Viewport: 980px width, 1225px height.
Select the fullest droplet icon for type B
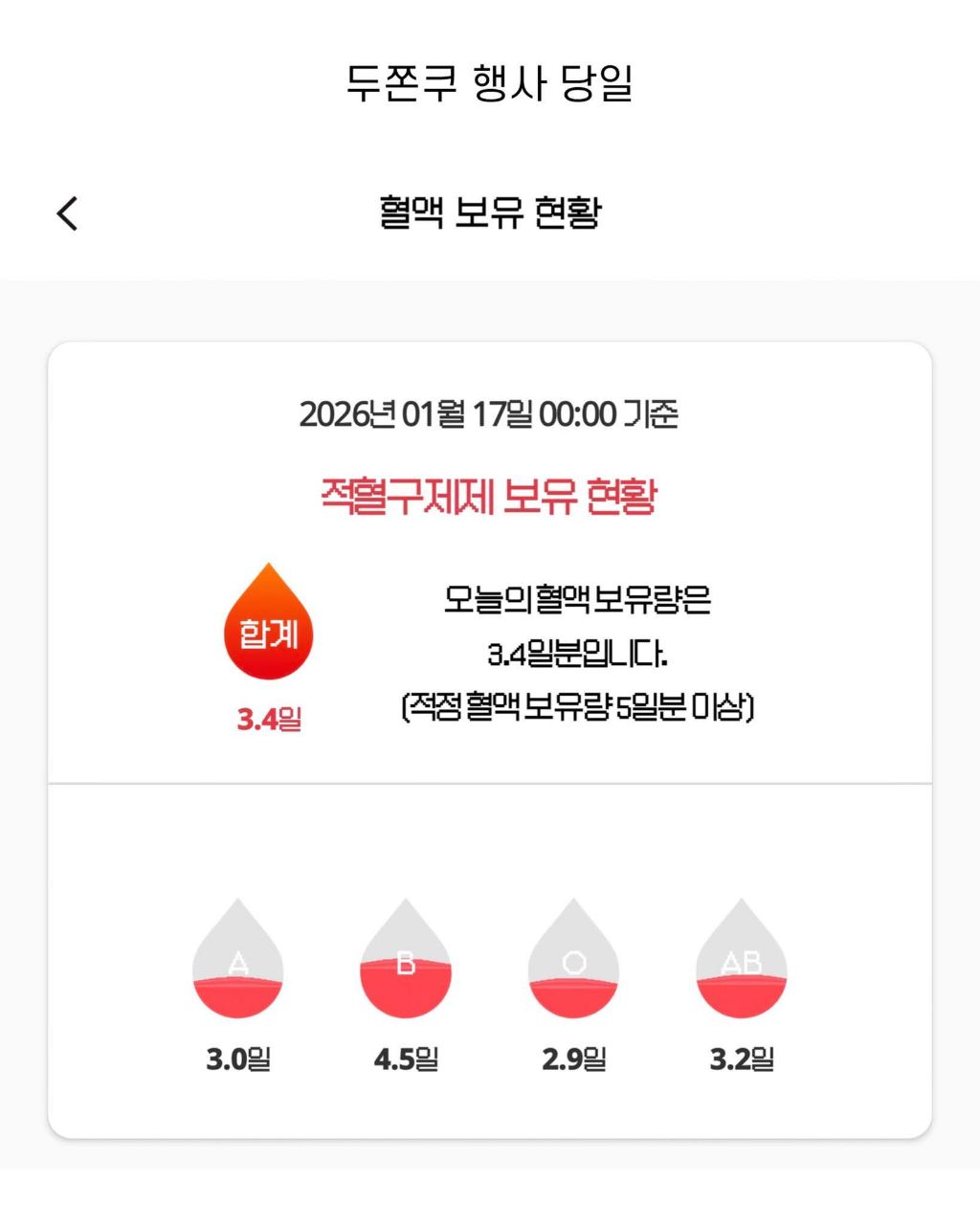405,976
